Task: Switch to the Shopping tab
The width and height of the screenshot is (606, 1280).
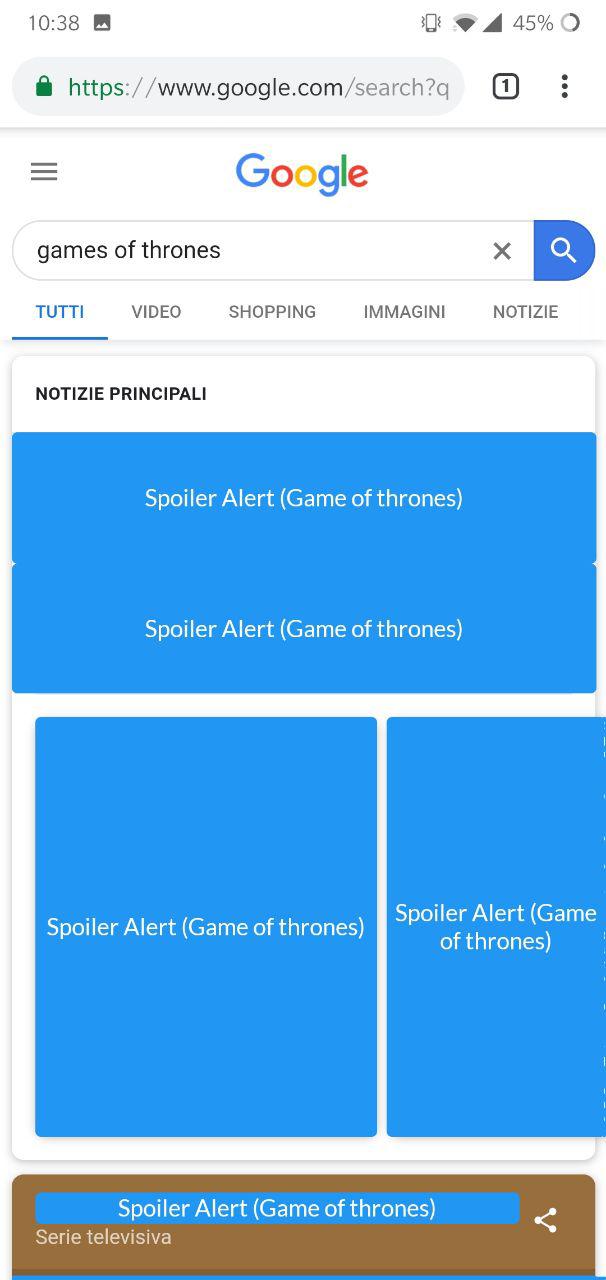Action: pyautogui.click(x=272, y=312)
